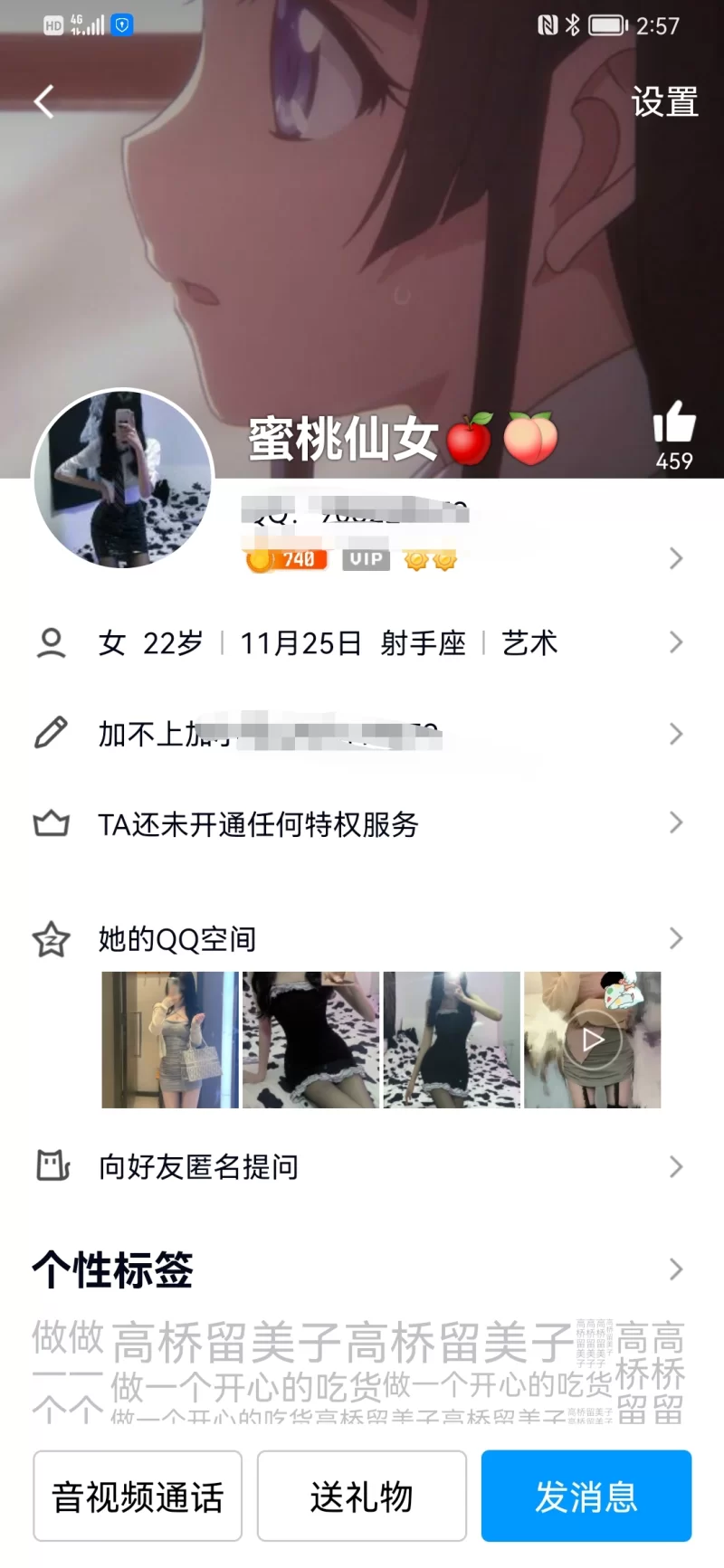View the first QQ空间 photo thumbnail
Screen dimensions: 724x1568
pyautogui.click(x=170, y=1040)
